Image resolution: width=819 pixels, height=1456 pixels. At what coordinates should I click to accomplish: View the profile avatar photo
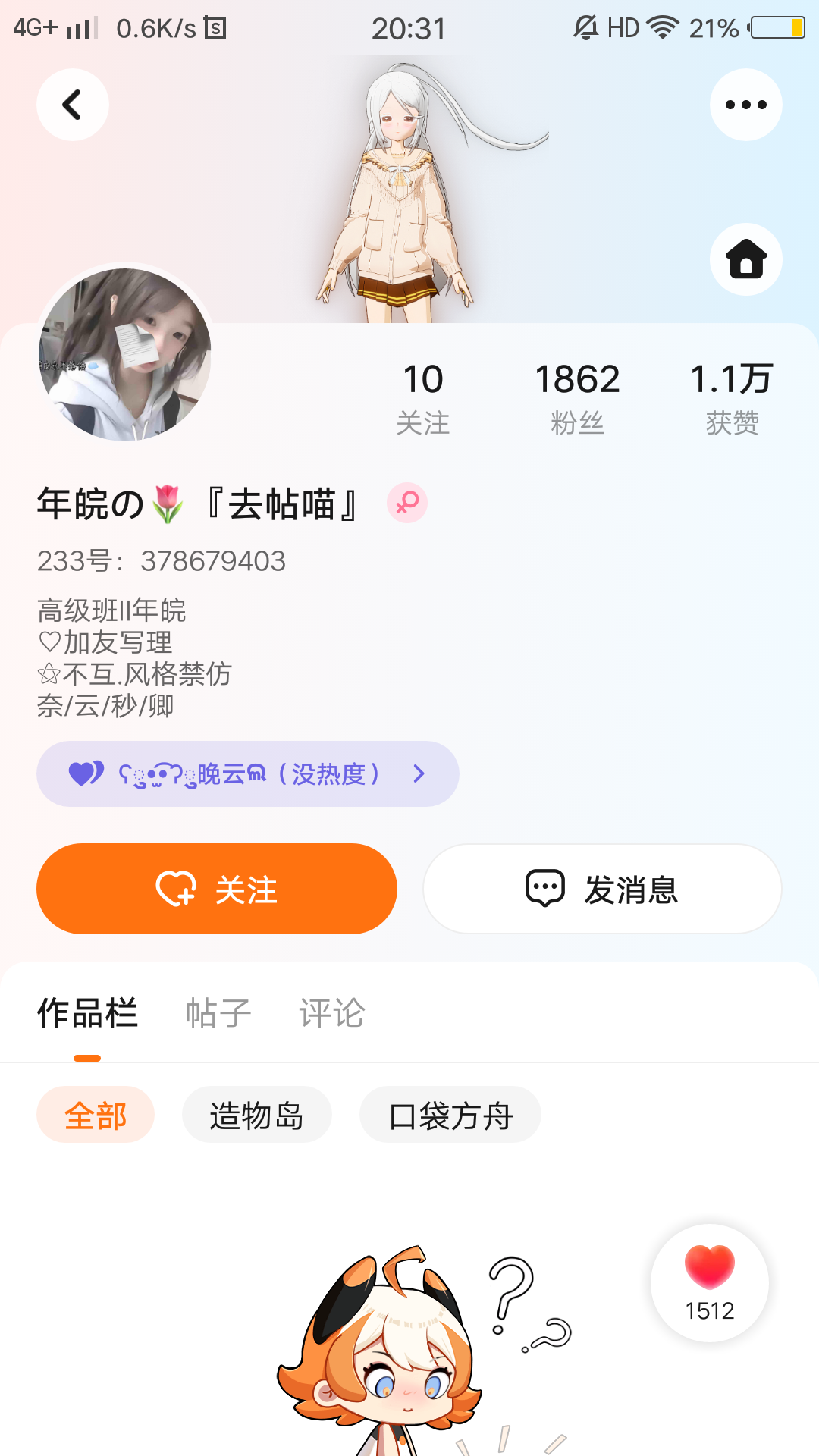pos(125,354)
